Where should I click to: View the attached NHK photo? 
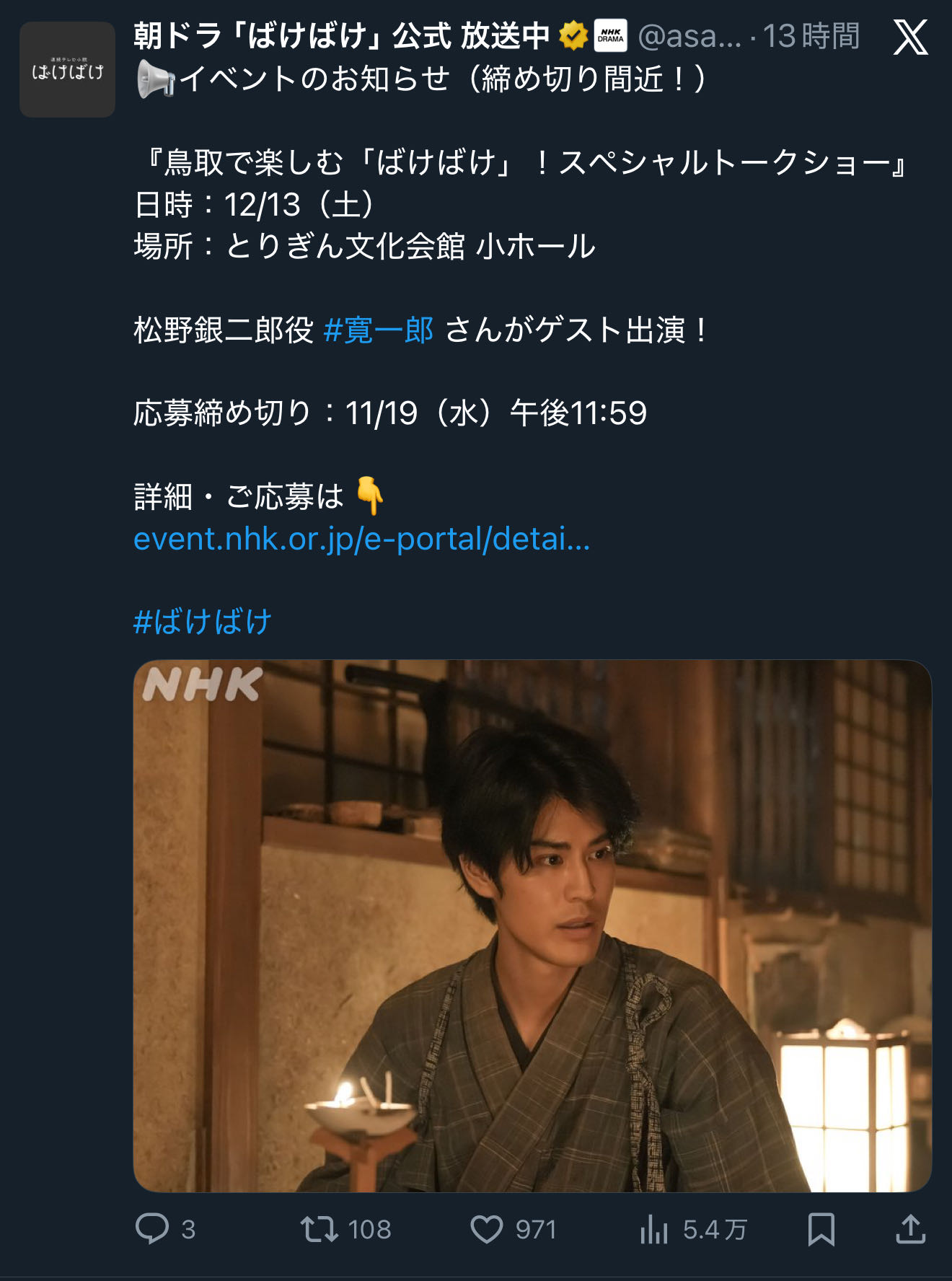click(532, 925)
